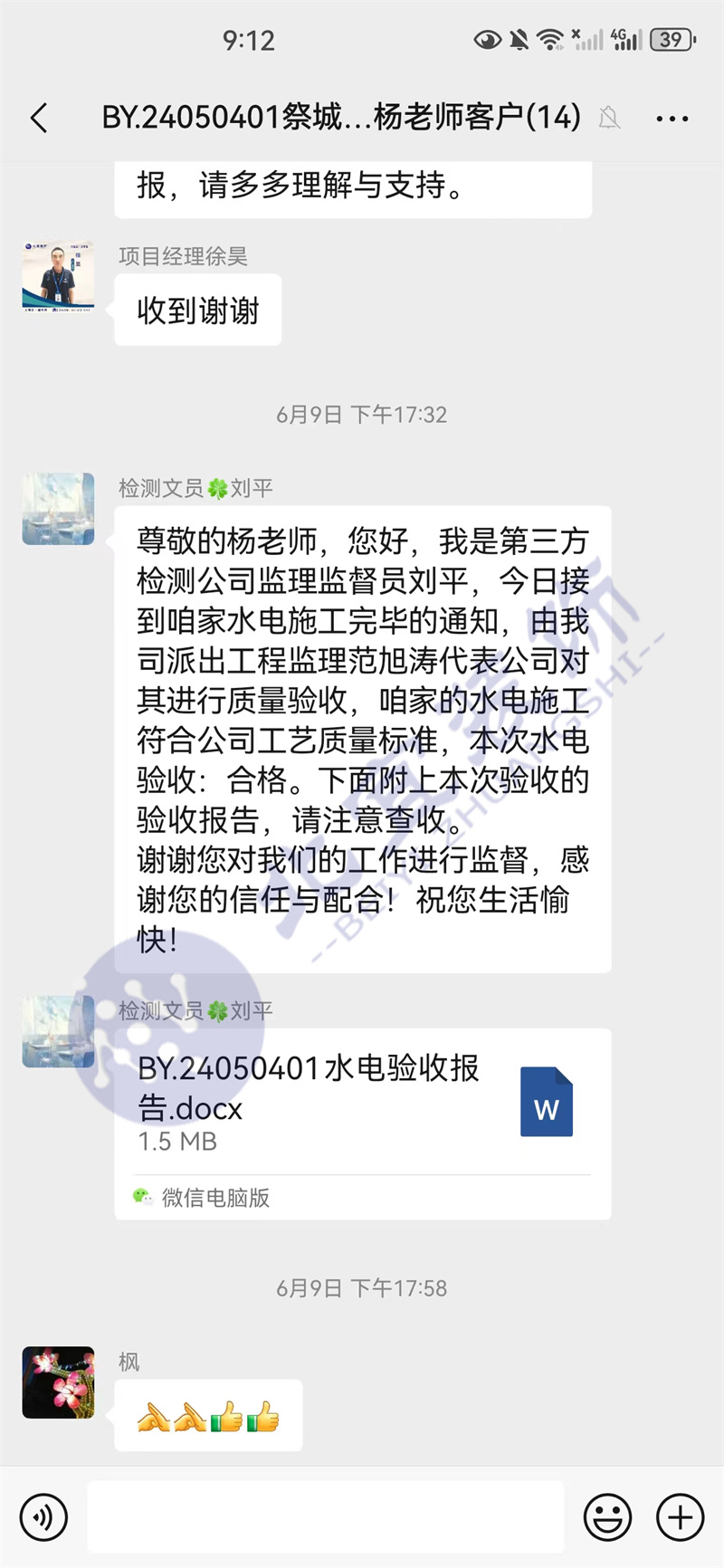View 检测文员刘平's avatar beside the long message
The width and height of the screenshot is (724, 1568).
[x=58, y=508]
